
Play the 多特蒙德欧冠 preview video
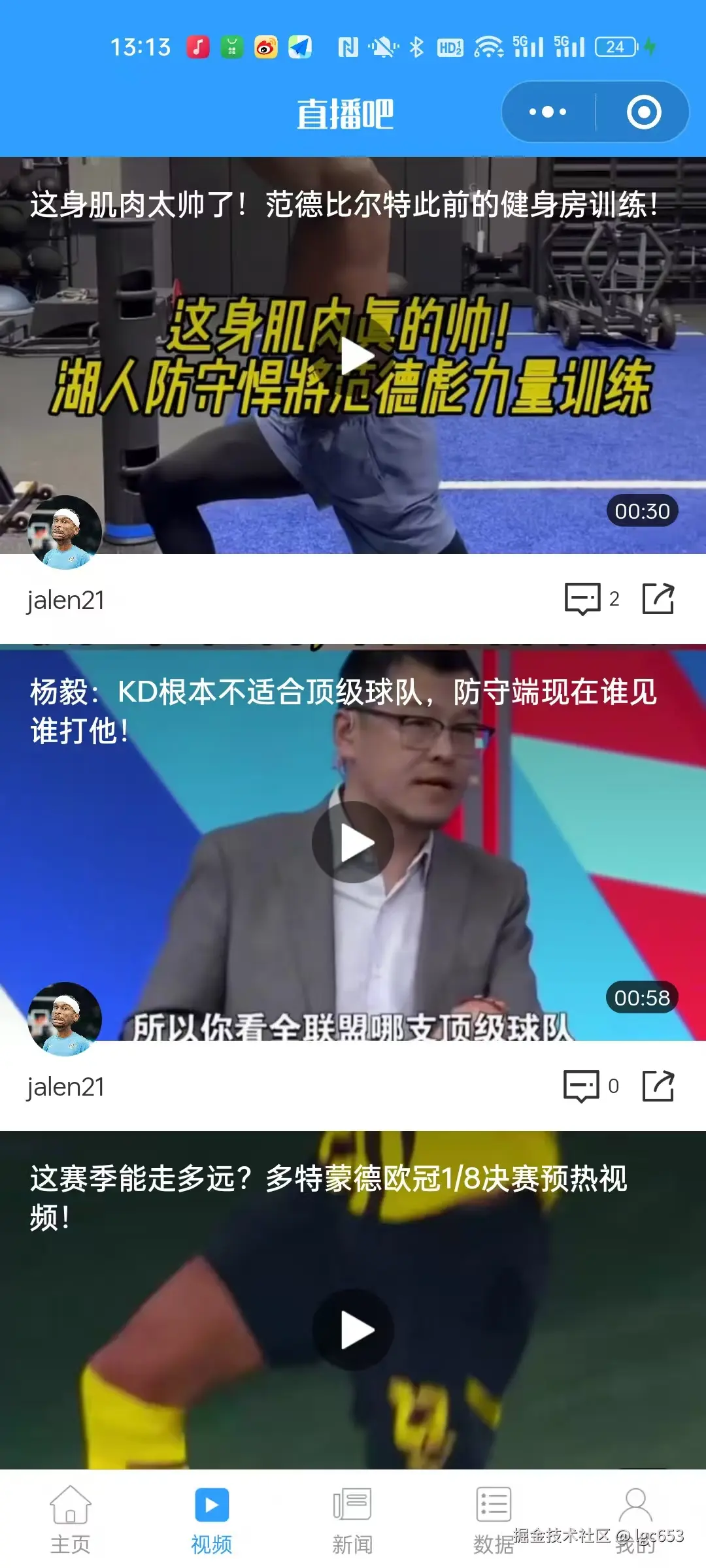pos(354,1330)
